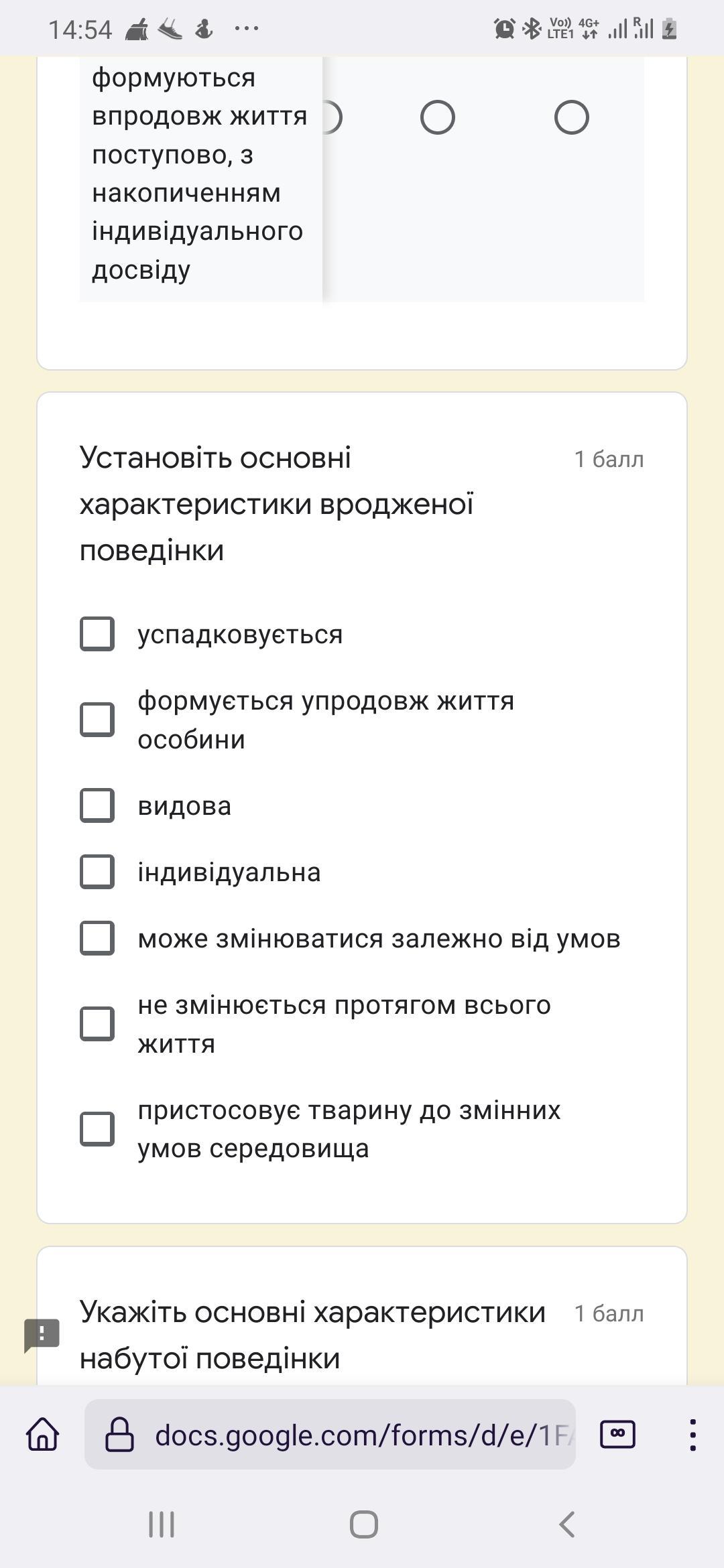The image size is (724, 1568).
Task: Tap the docs.google.com address bar
Action: click(330, 1435)
